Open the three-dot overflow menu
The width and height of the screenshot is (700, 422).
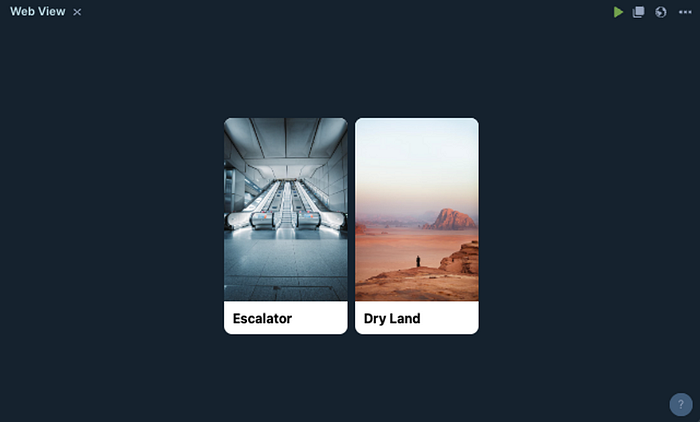(685, 12)
